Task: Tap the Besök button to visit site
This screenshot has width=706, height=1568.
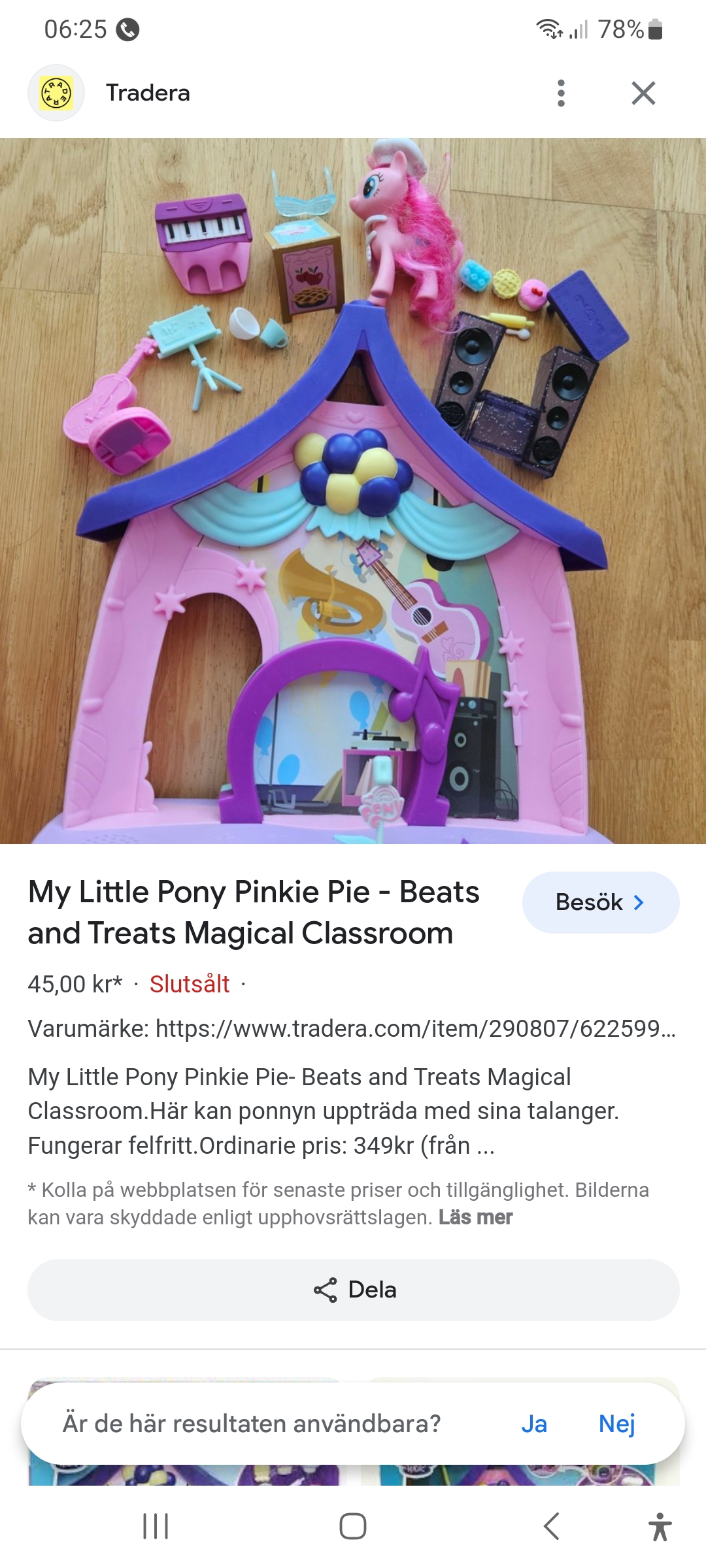Action: click(600, 902)
